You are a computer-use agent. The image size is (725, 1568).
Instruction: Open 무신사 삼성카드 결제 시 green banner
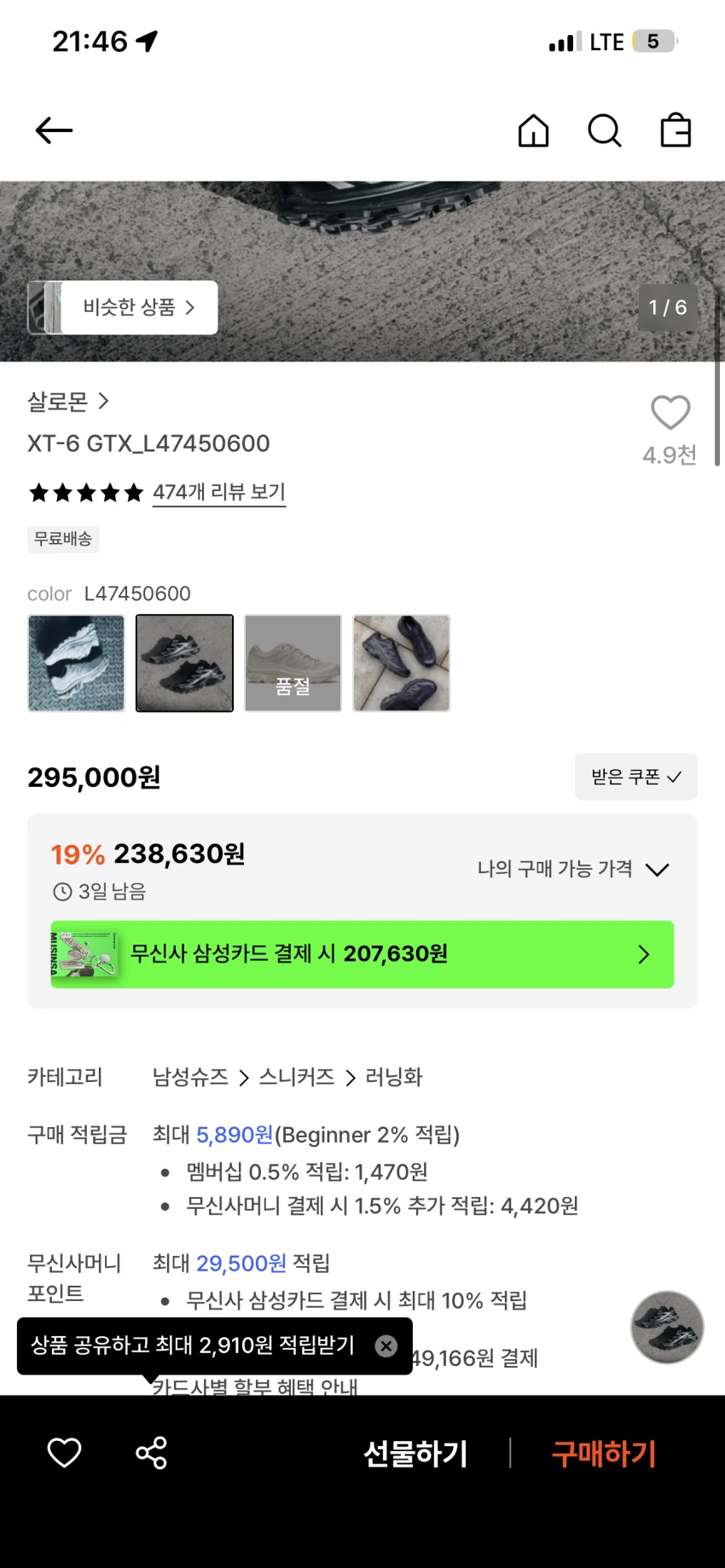point(362,954)
